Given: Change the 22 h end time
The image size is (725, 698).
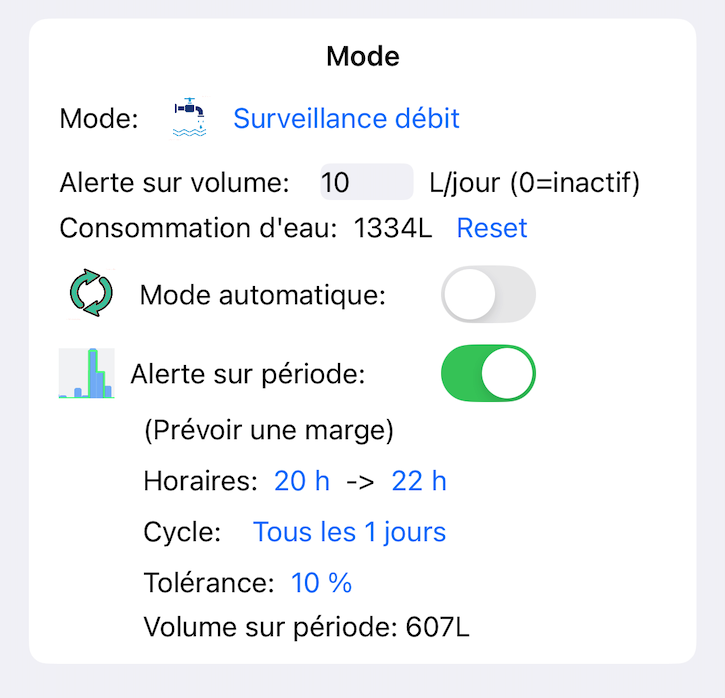Looking at the screenshot, I should [x=419, y=481].
